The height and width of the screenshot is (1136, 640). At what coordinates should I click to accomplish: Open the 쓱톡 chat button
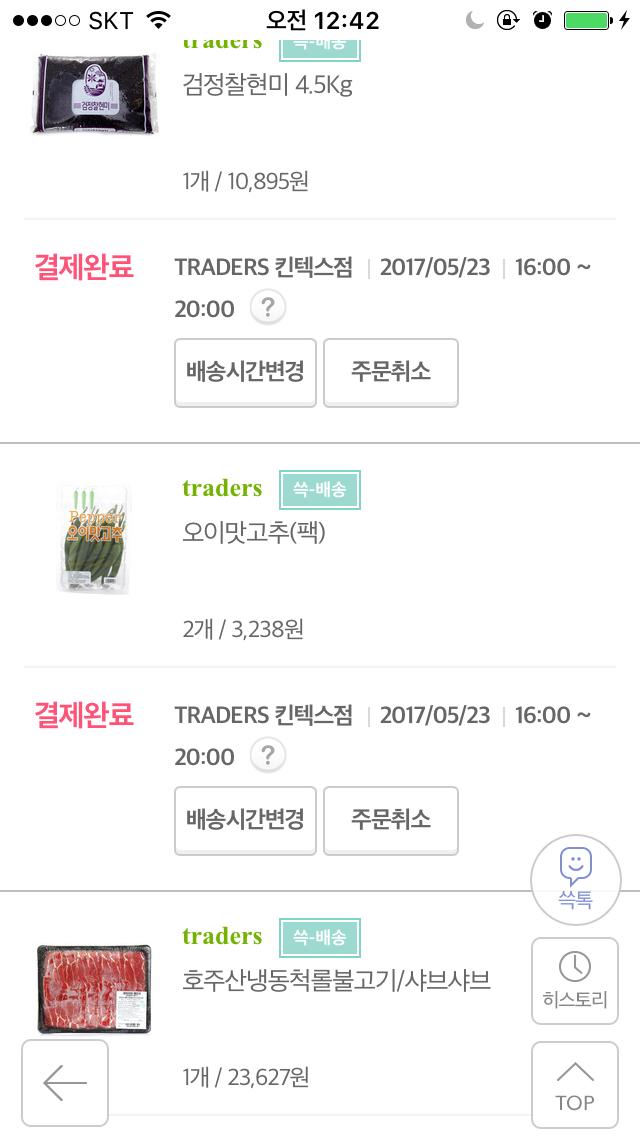tap(575, 879)
